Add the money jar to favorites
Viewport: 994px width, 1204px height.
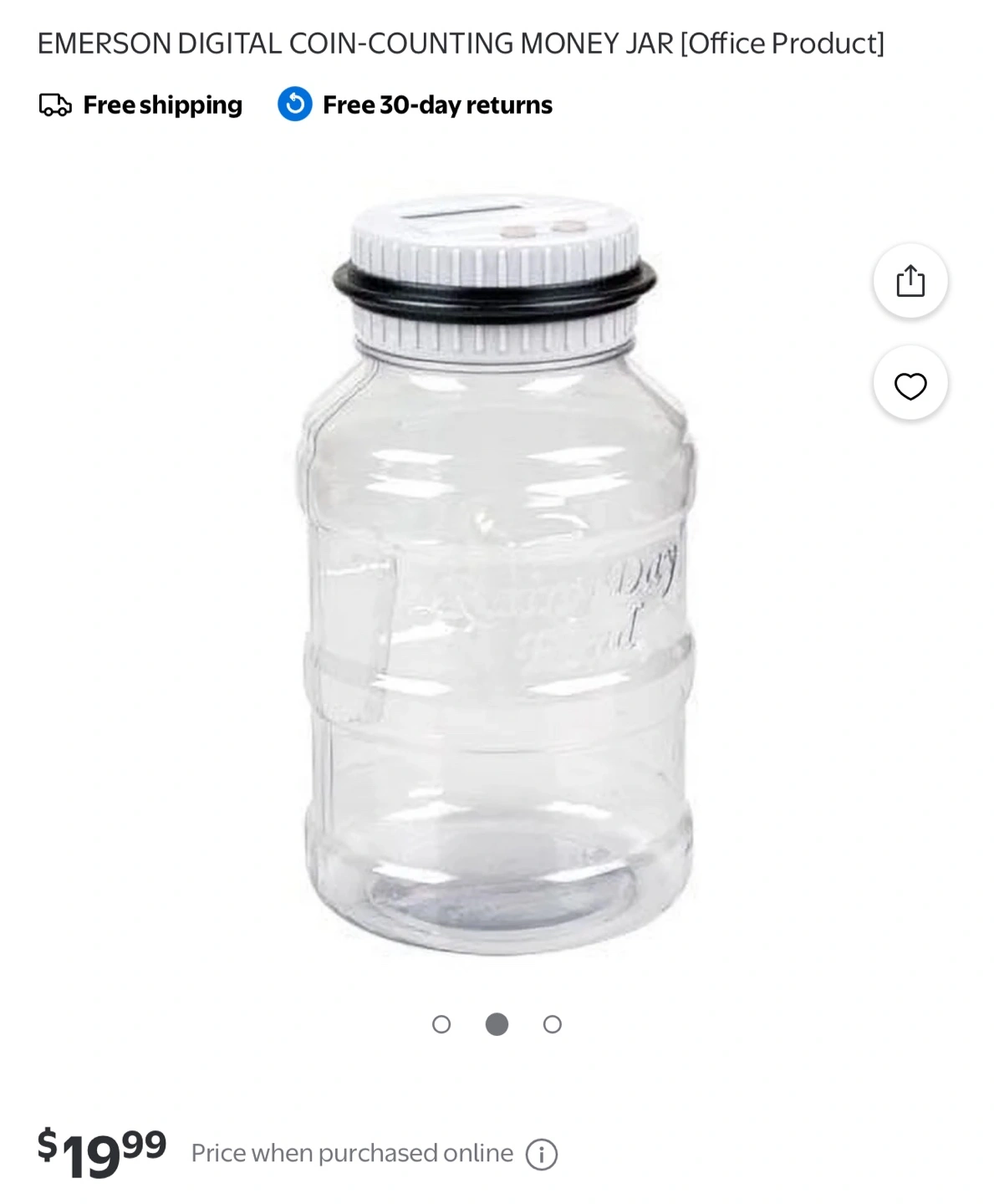910,385
